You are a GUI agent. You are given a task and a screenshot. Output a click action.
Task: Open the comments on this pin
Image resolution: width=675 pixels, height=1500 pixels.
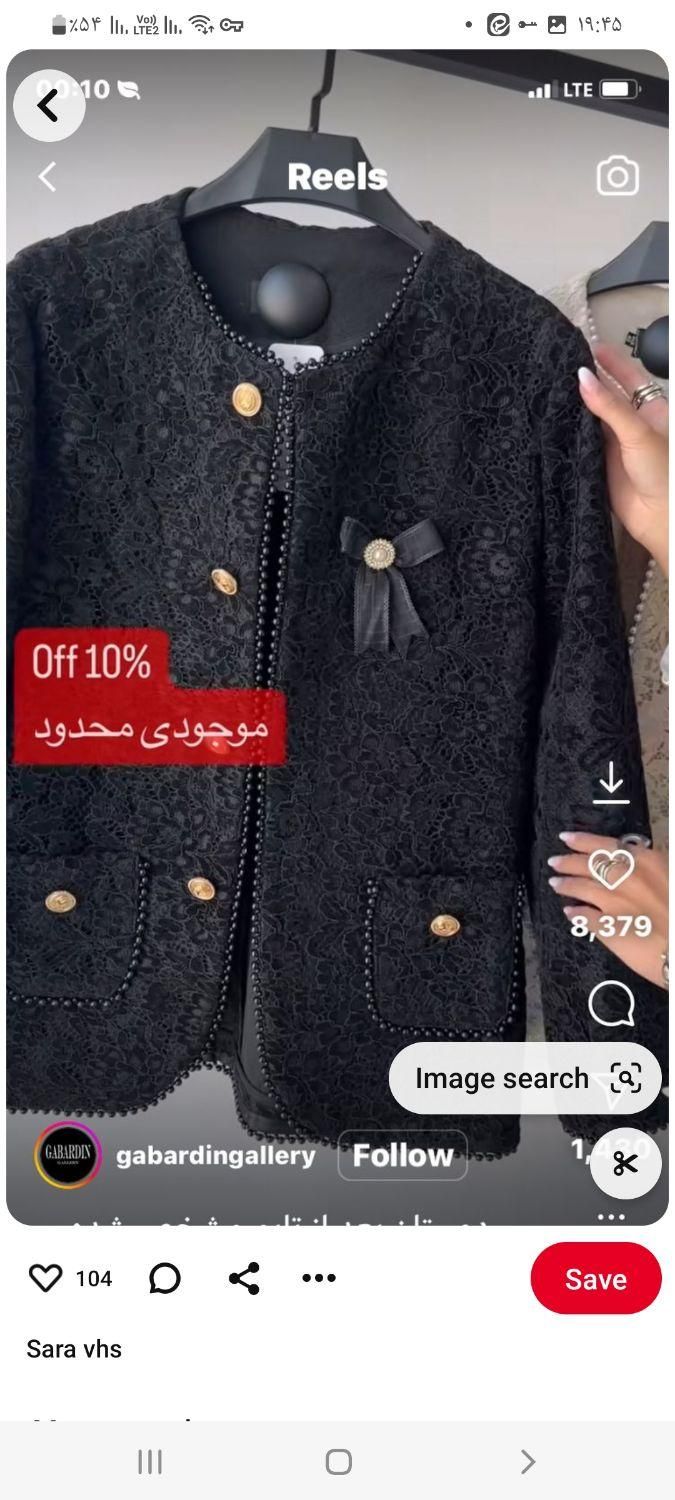click(165, 1278)
